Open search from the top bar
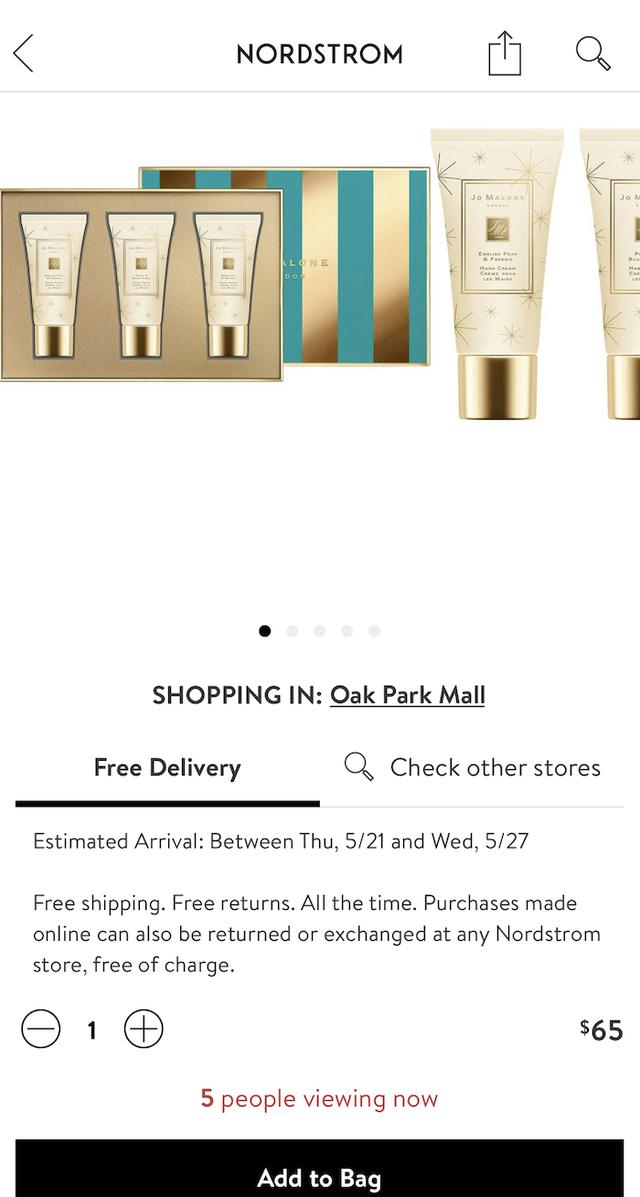The height and width of the screenshot is (1197, 640). tap(593, 52)
